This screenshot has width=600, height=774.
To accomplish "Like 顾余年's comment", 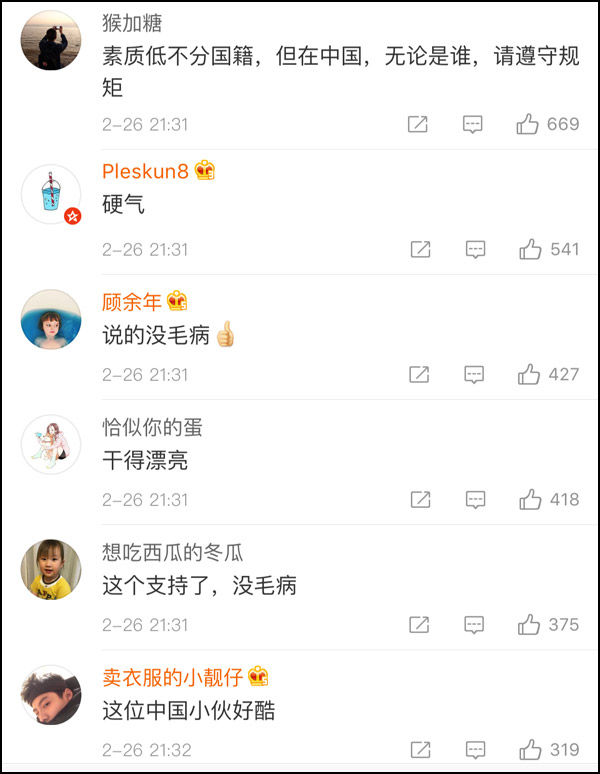I will tap(529, 374).
